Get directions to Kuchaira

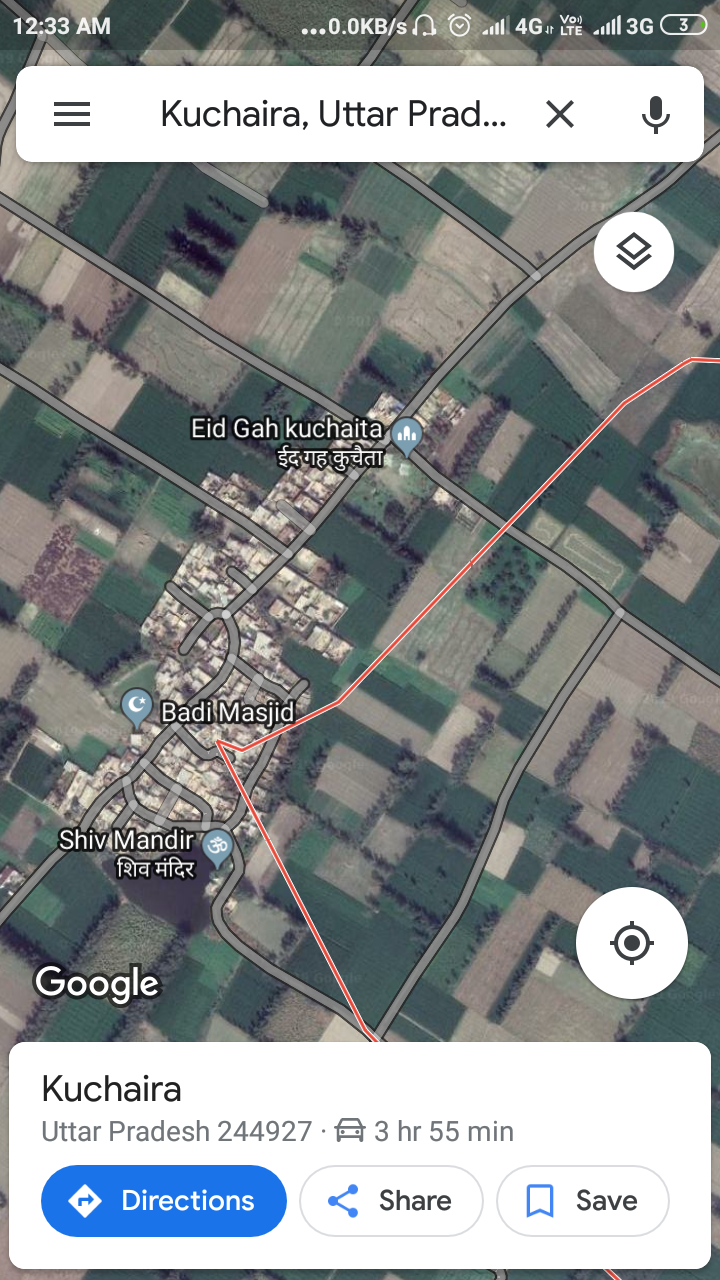point(164,1200)
